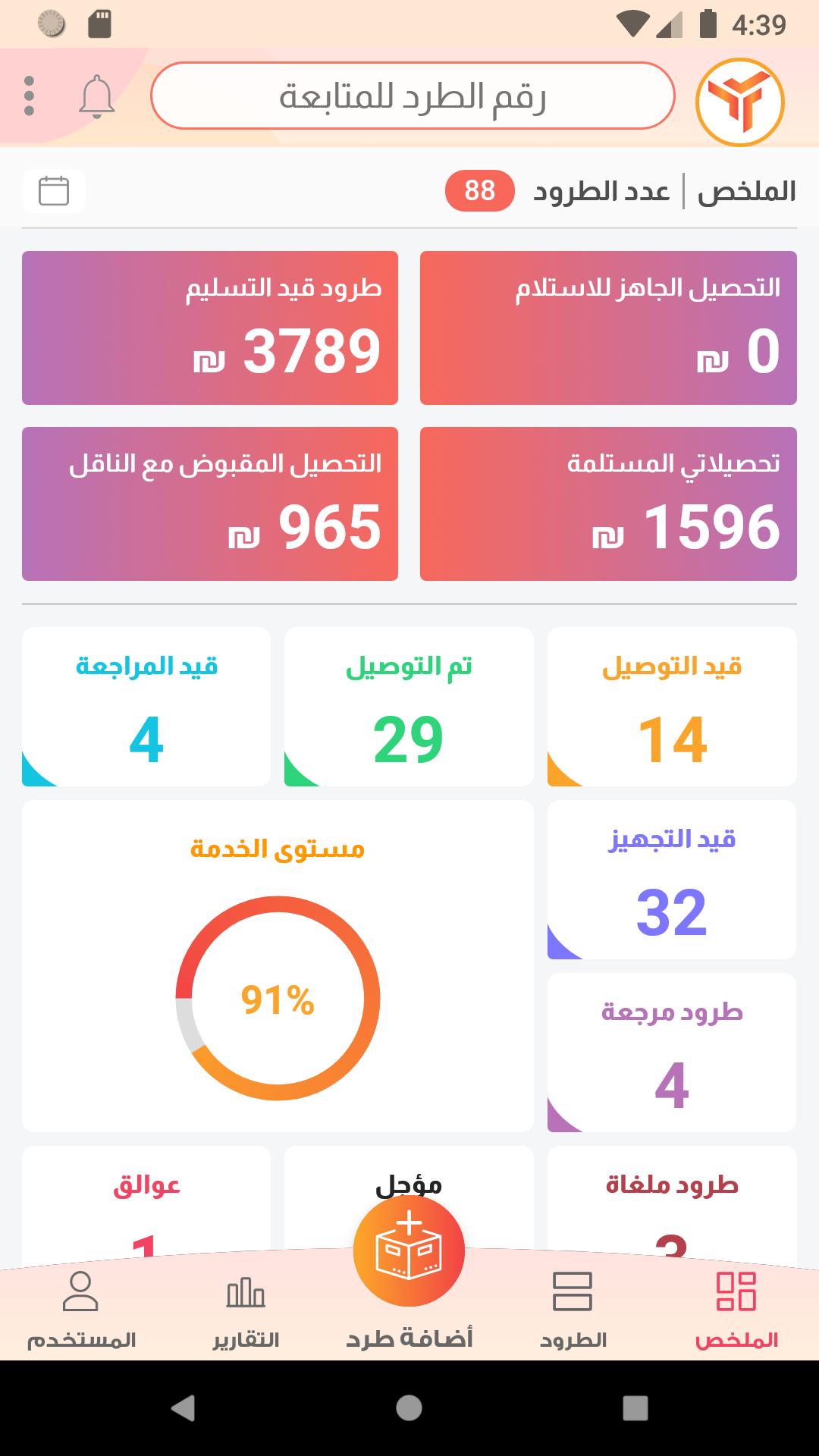Go back with the system back button
Image resolution: width=819 pixels, height=1456 pixels.
182,1408
